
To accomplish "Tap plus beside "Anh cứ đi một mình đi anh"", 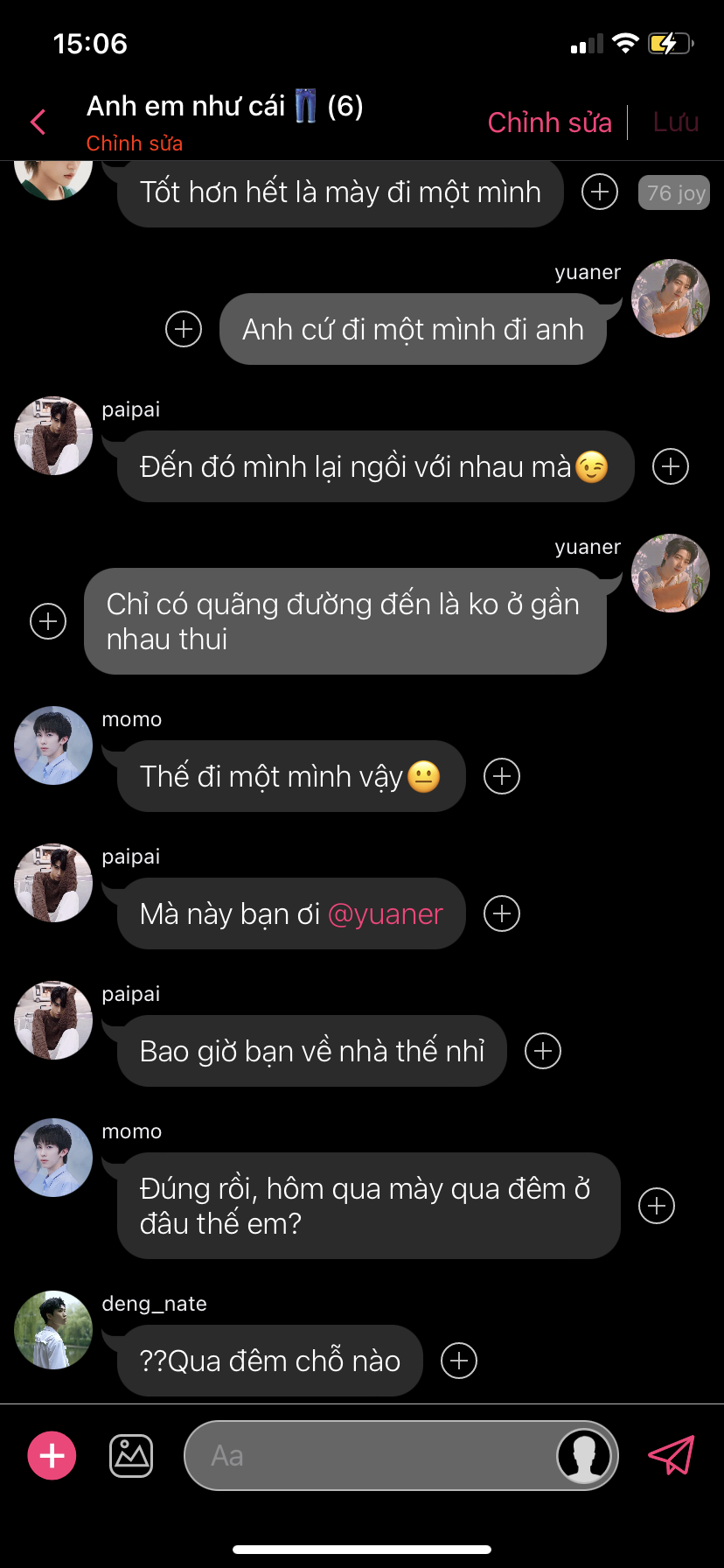I will pyautogui.click(x=184, y=329).
